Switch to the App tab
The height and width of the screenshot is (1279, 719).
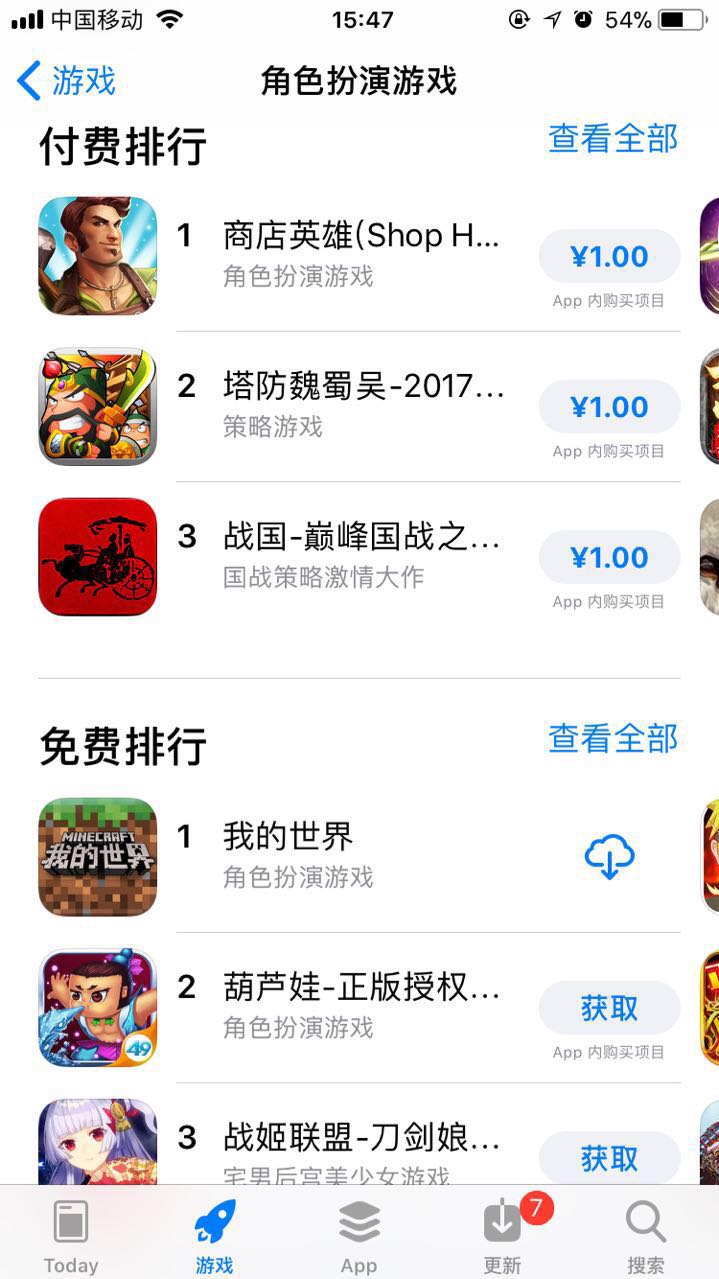click(359, 1236)
